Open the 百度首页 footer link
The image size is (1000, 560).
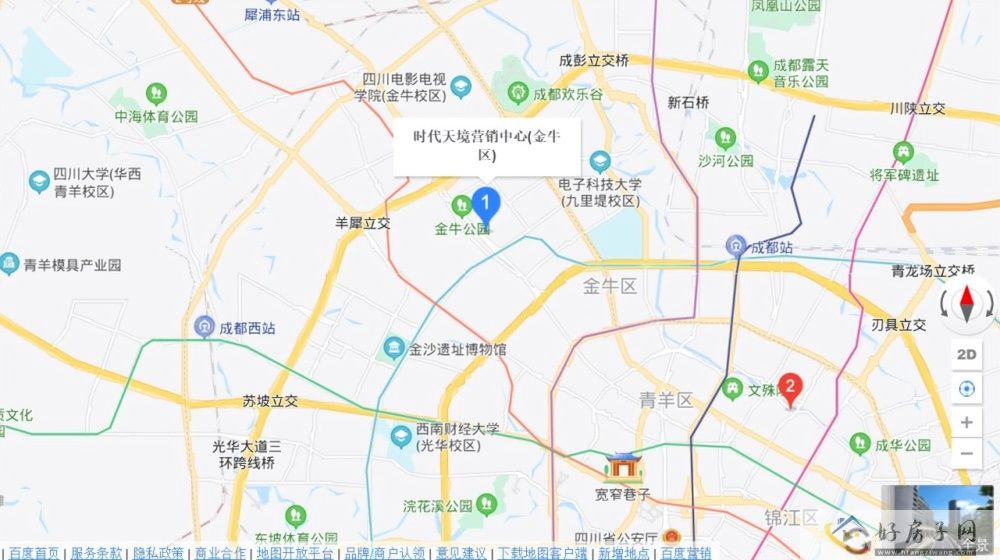[x=34, y=553]
